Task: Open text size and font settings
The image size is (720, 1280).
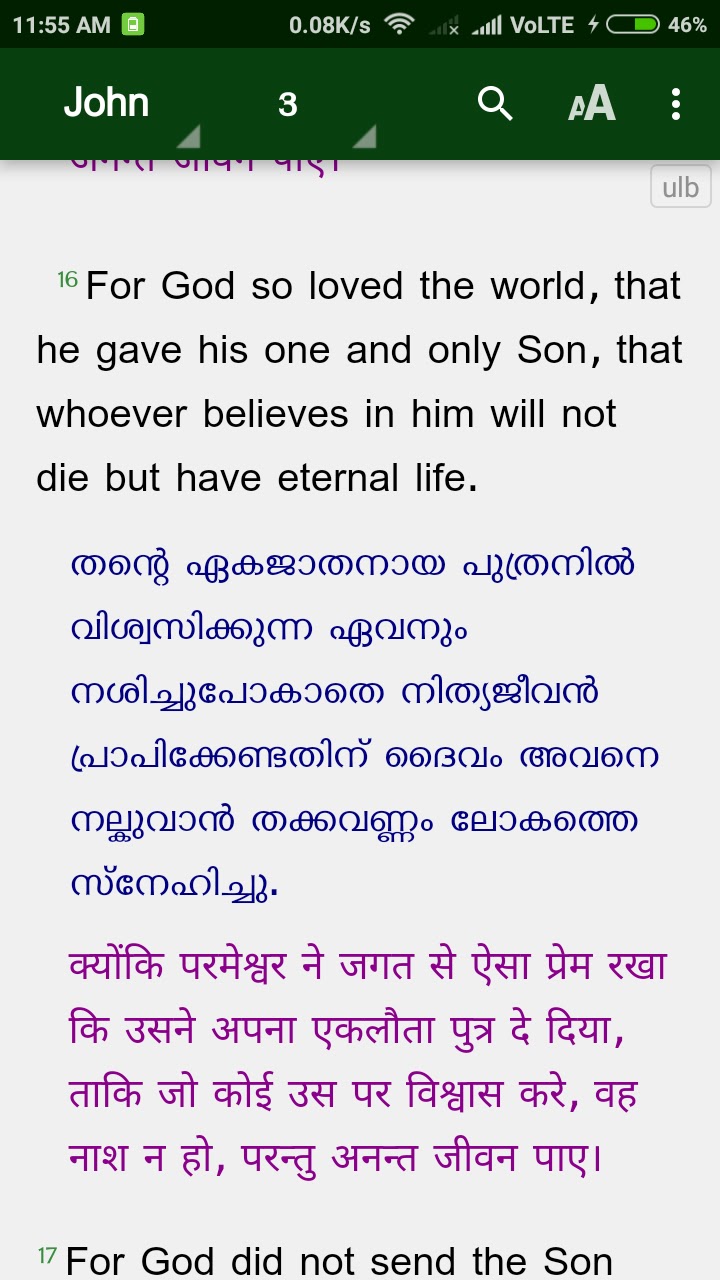Action: (592, 103)
